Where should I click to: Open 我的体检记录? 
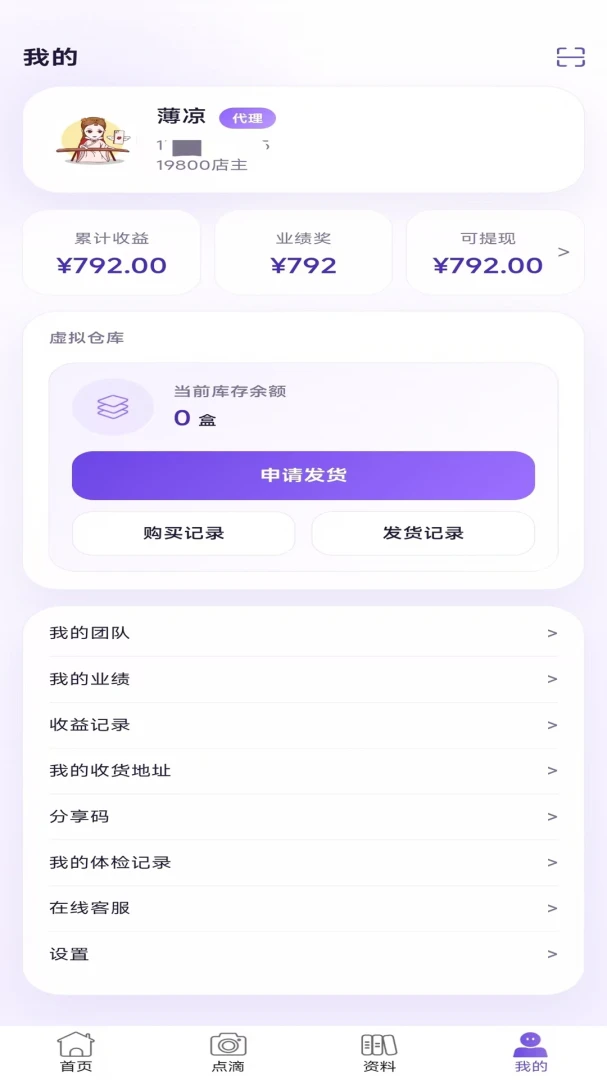[x=303, y=862]
